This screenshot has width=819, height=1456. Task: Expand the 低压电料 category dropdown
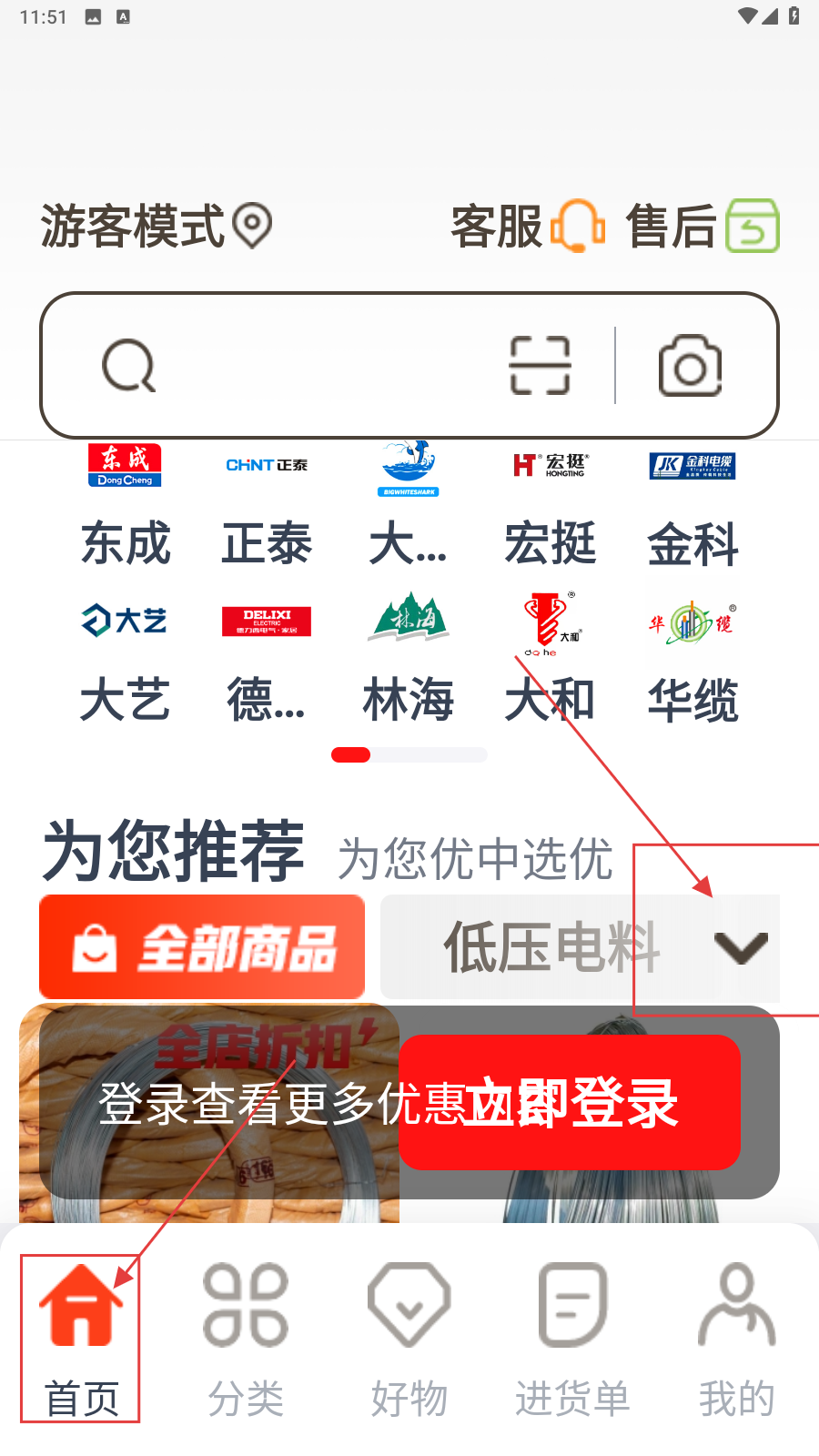click(741, 947)
